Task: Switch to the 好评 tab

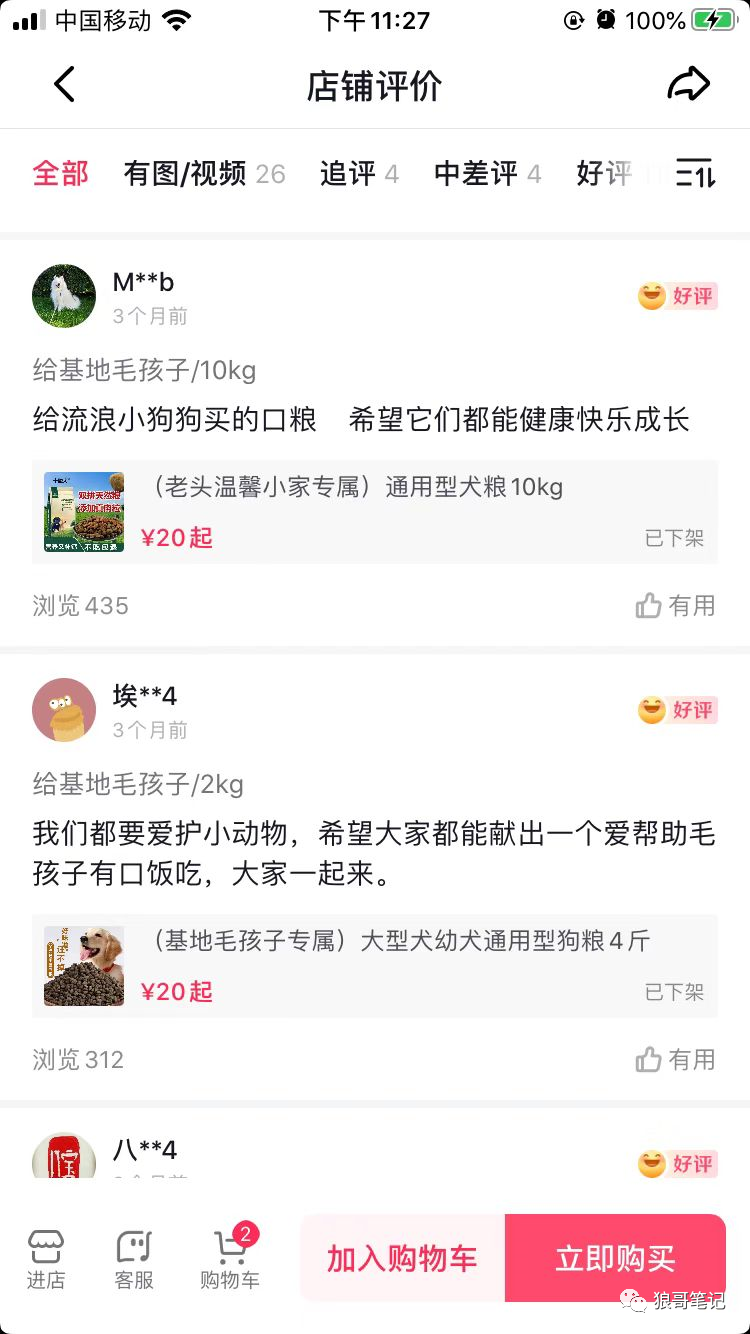Action: 604,173
